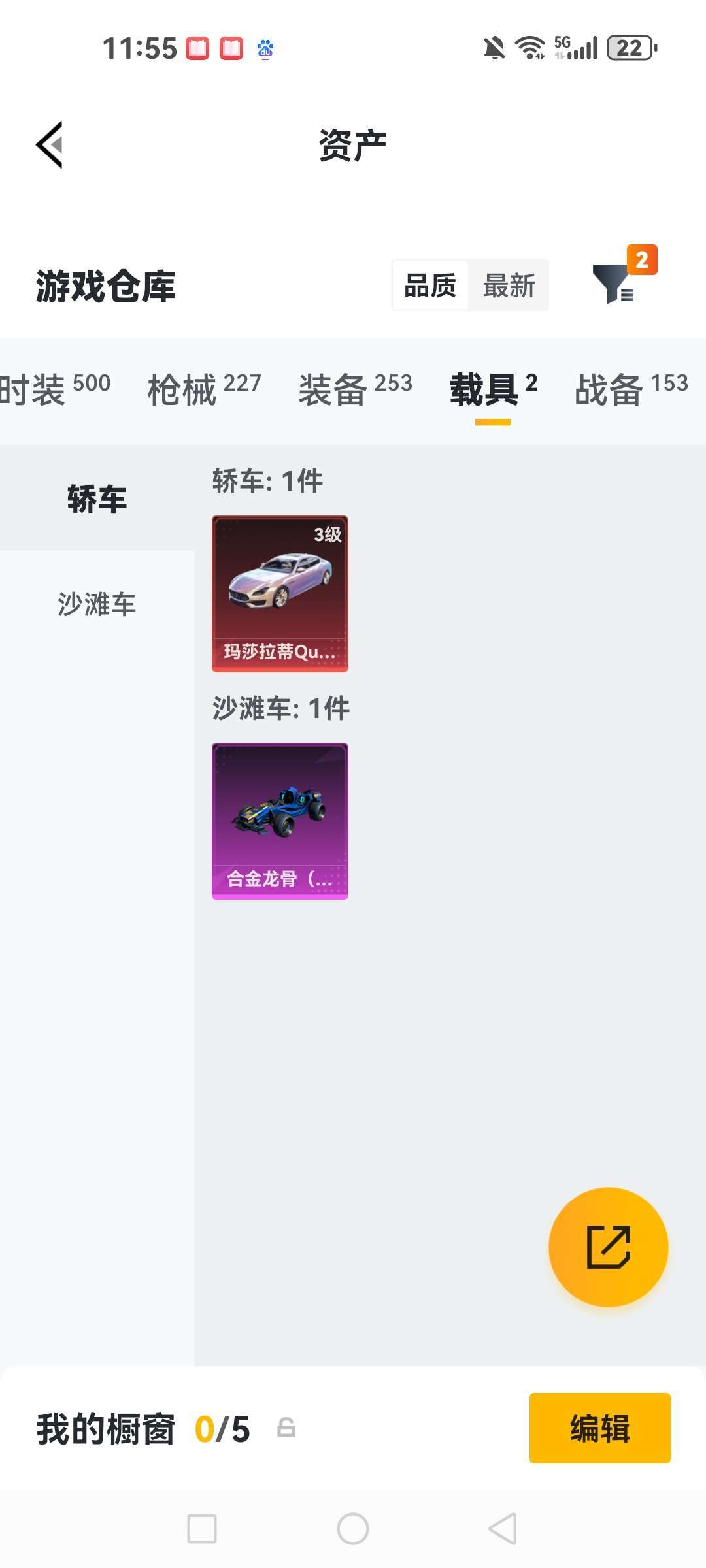The width and height of the screenshot is (706, 1568).
Task: Sort items by 品质
Action: (430, 286)
